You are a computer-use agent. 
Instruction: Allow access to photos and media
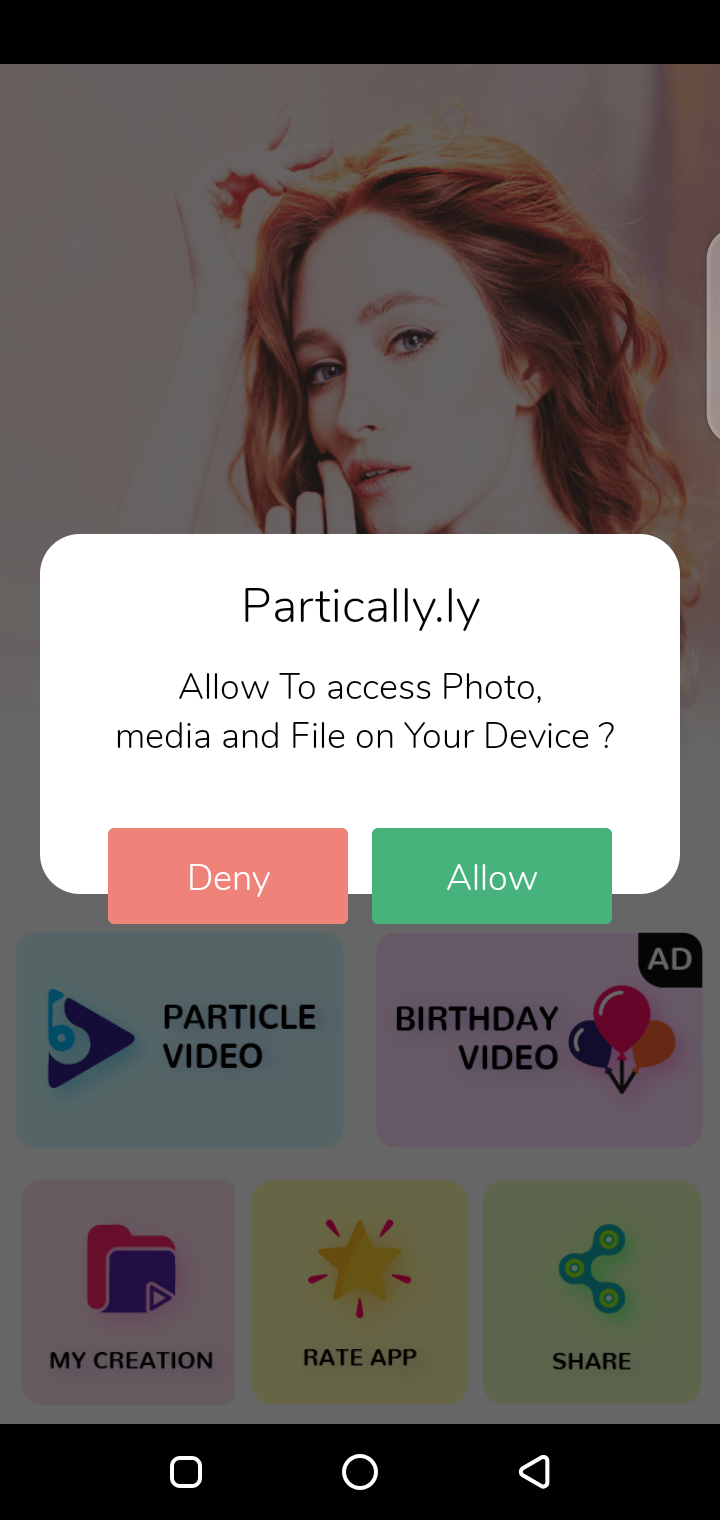[491, 876]
